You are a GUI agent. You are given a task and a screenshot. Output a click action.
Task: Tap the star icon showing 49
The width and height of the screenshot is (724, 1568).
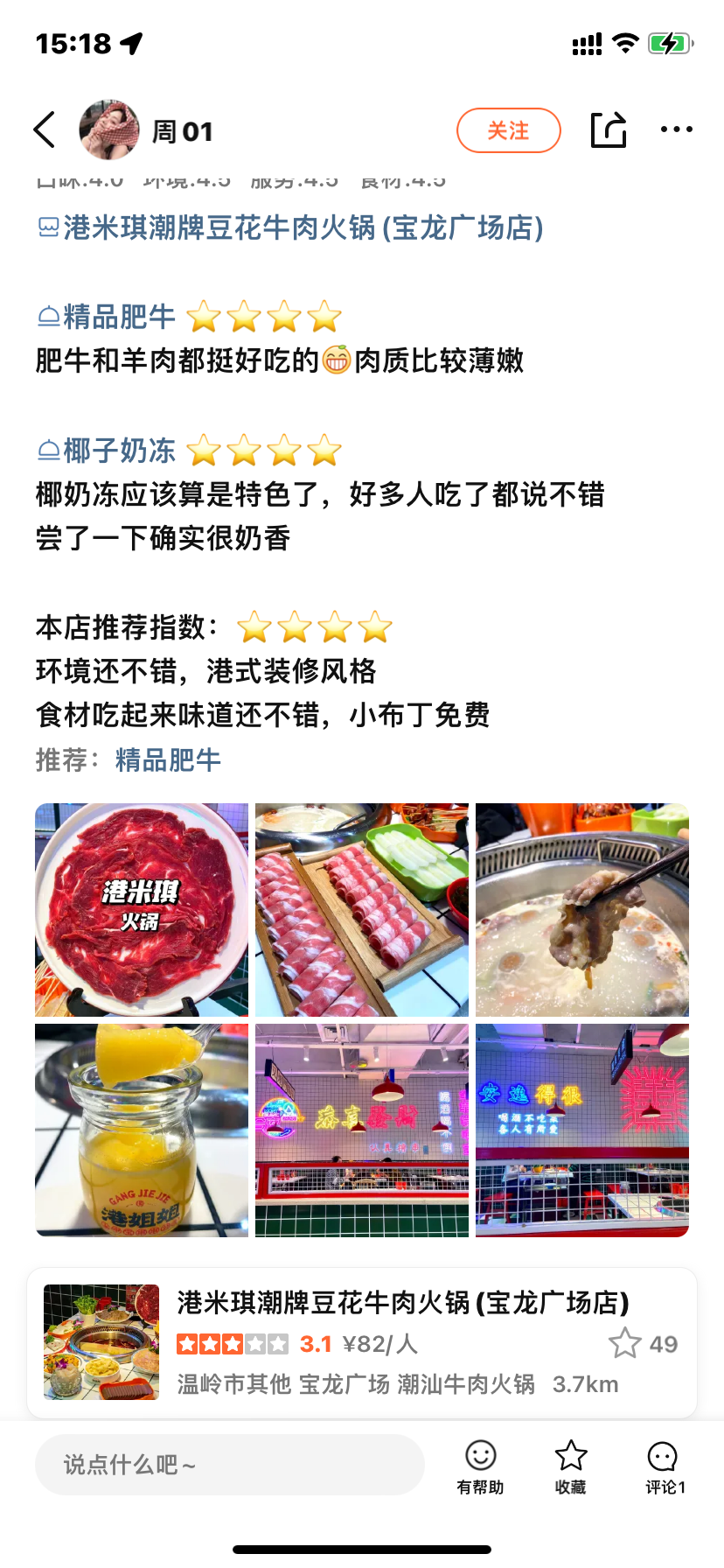coord(625,1343)
